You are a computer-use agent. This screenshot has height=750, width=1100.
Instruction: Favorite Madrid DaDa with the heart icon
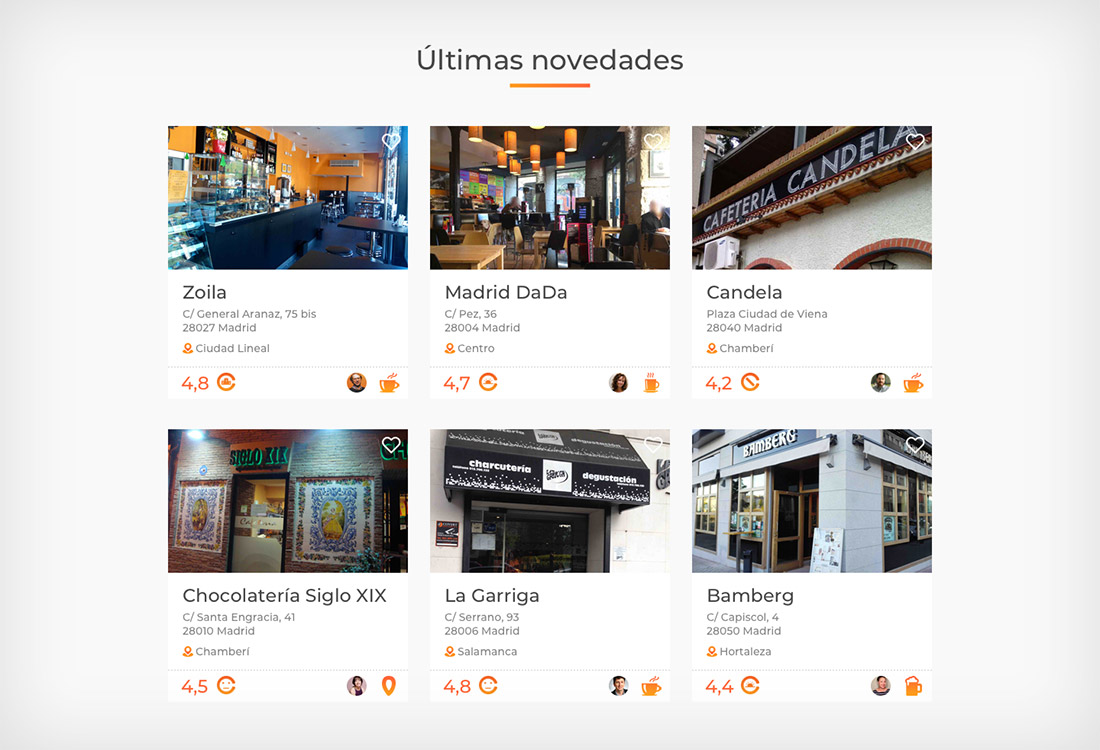[x=653, y=142]
